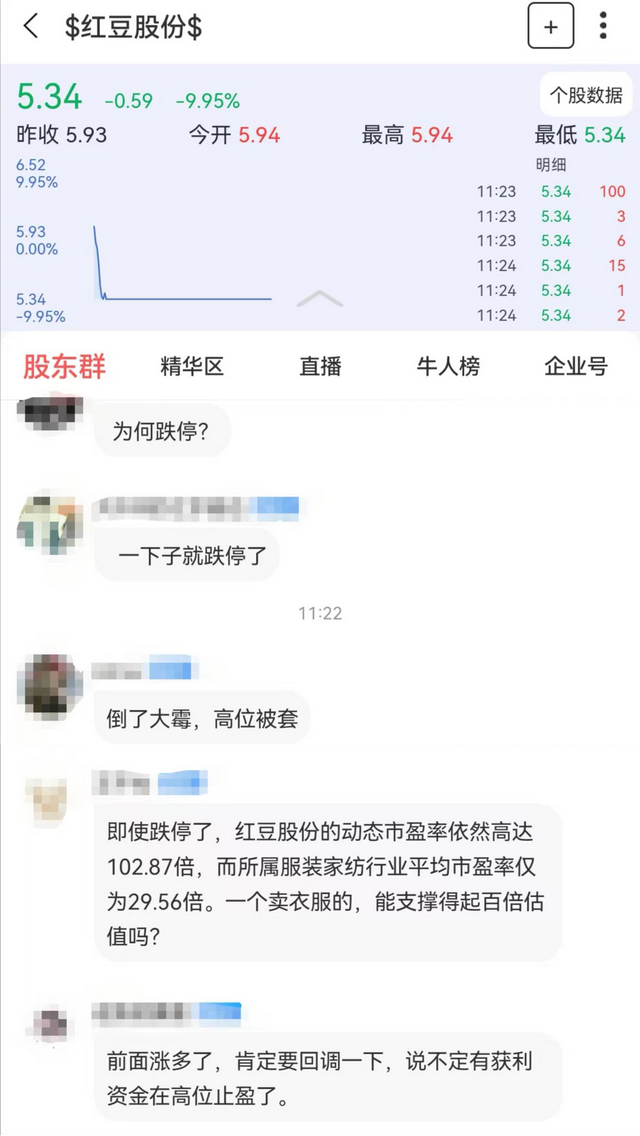
Task: Select the 牛人榜 tab
Action: pos(448,367)
